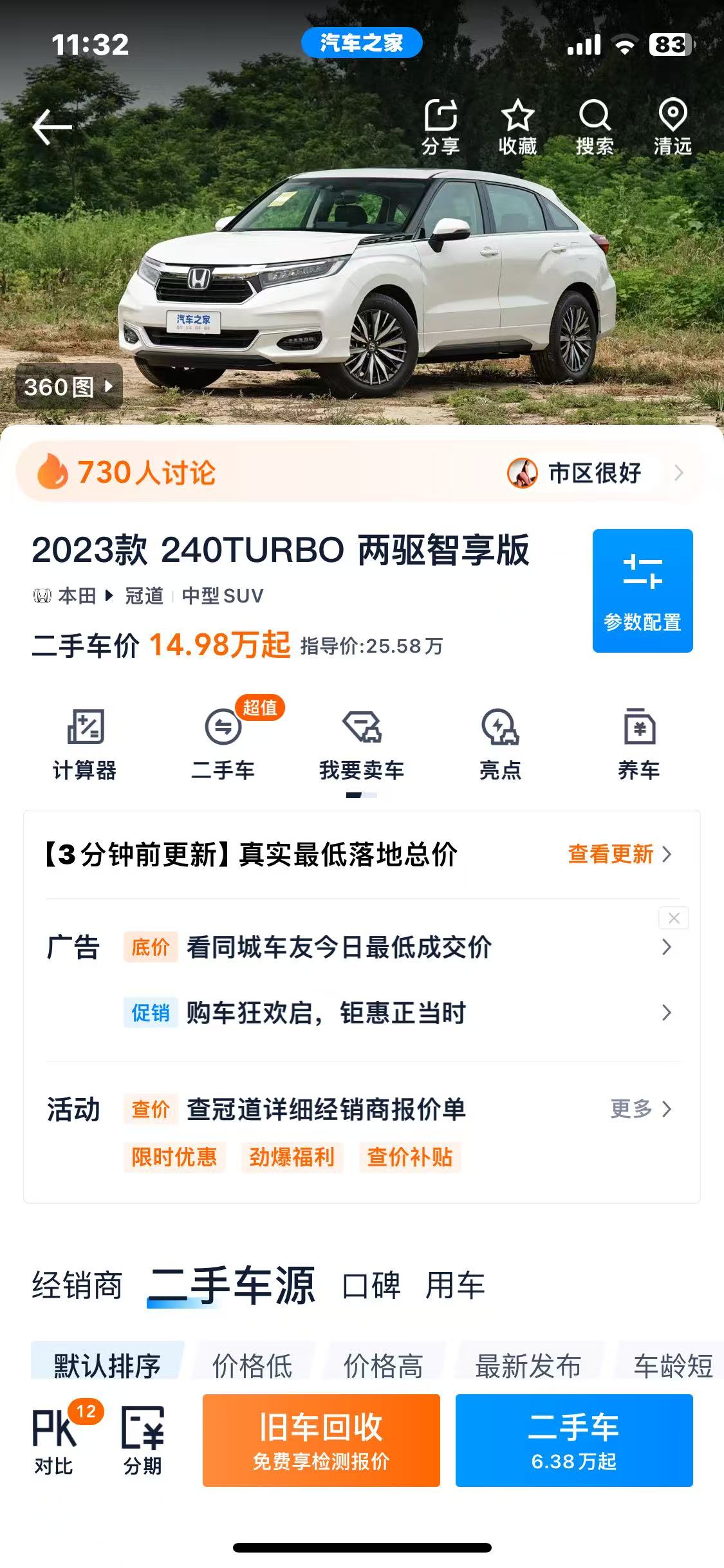Switch to the 经销商 tab
724x1568 pixels.
coord(77,1285)
